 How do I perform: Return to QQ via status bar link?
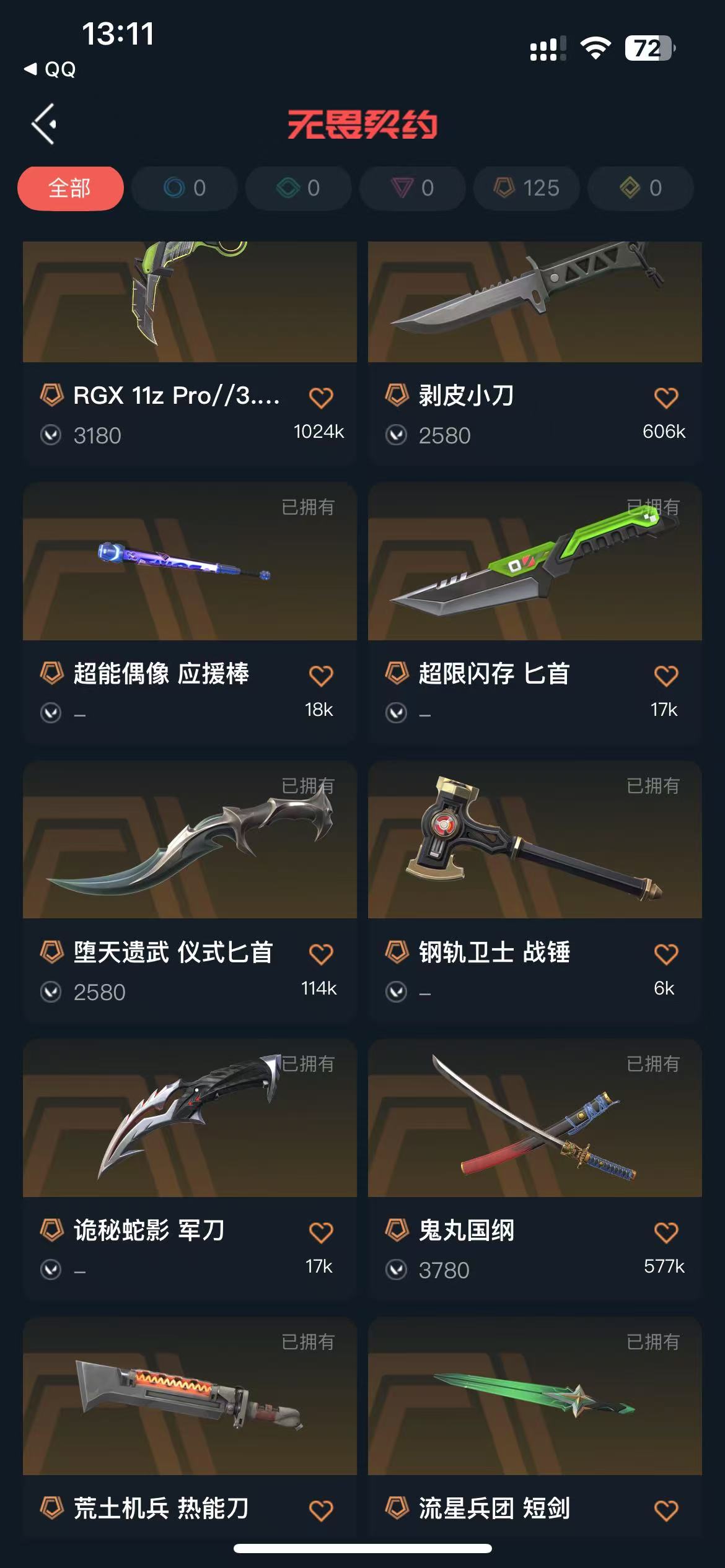pyautogui.click(x=51, y=69)
